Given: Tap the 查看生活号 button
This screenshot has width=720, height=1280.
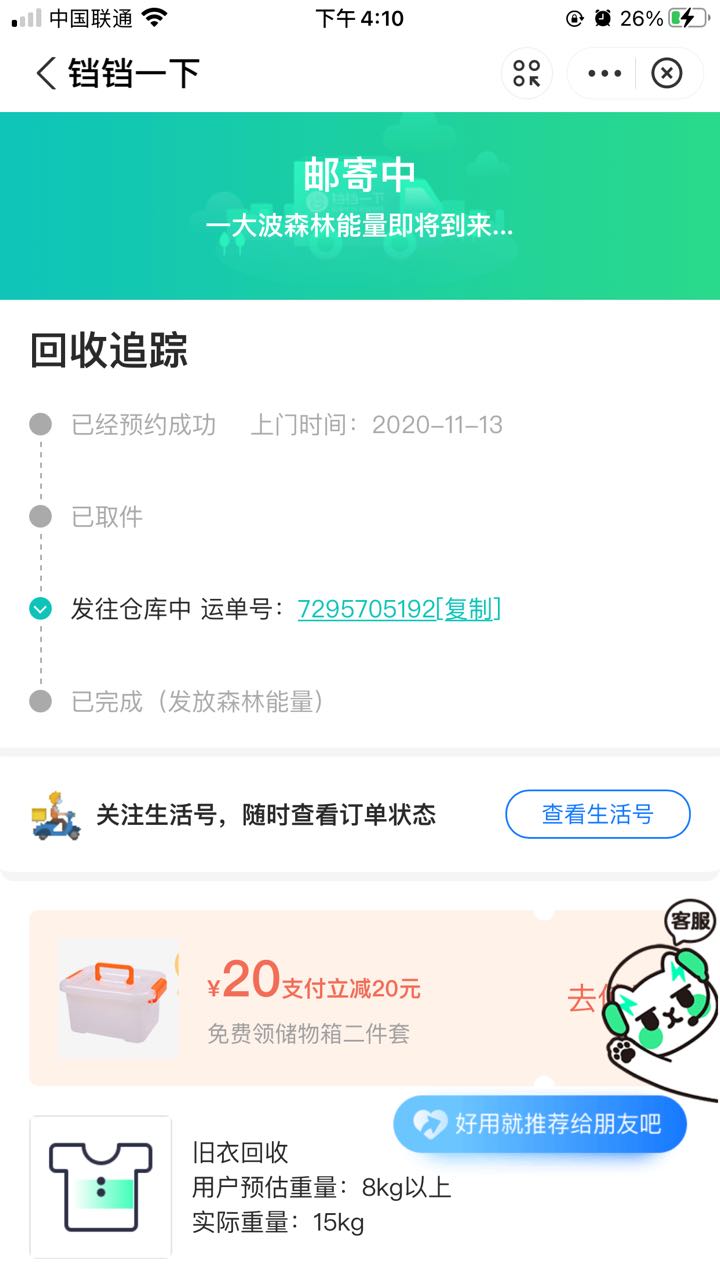Looking at the screenshot, I should click(x=597, y=814).
